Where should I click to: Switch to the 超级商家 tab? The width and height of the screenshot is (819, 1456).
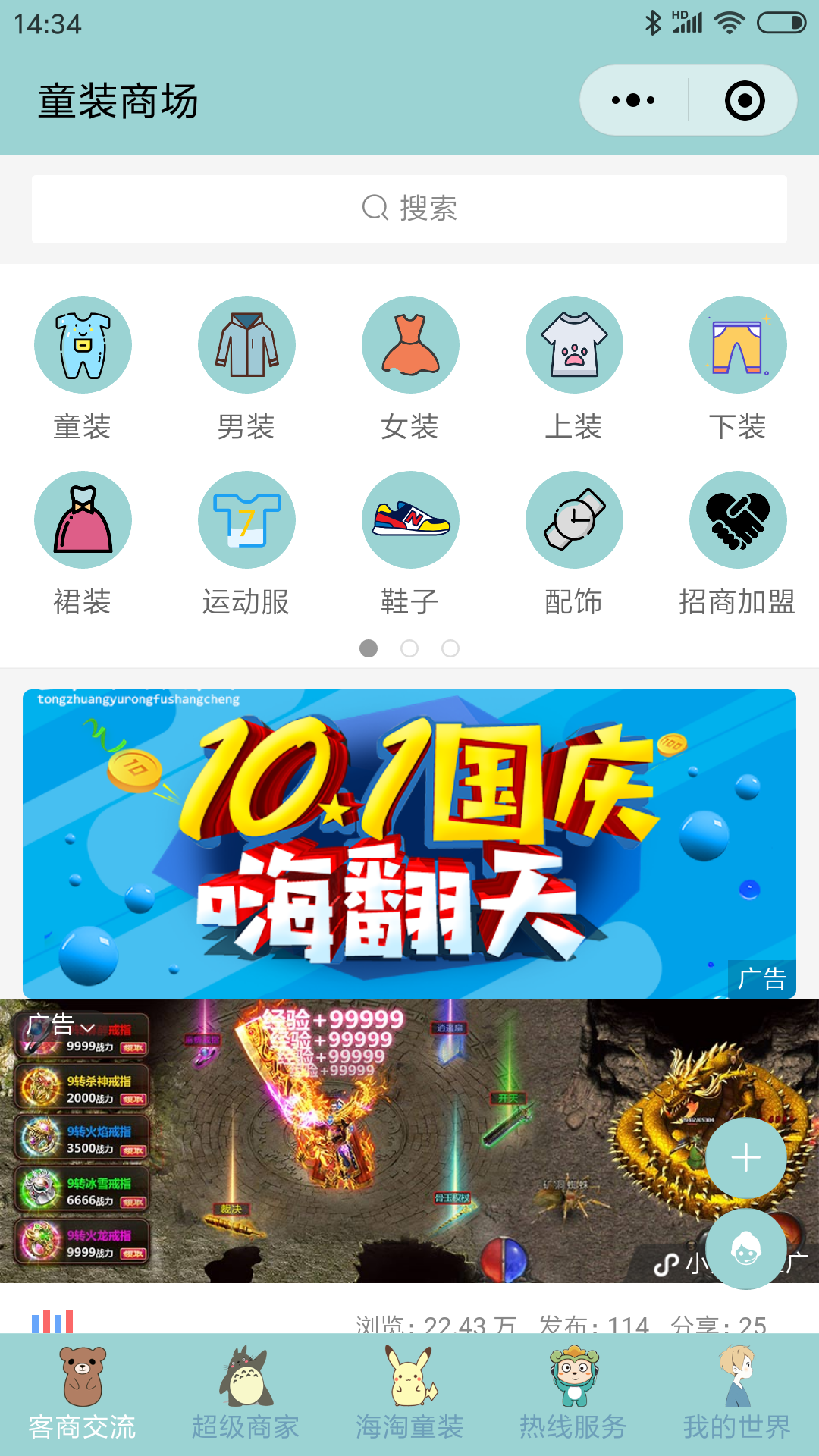pos(246,1395)
